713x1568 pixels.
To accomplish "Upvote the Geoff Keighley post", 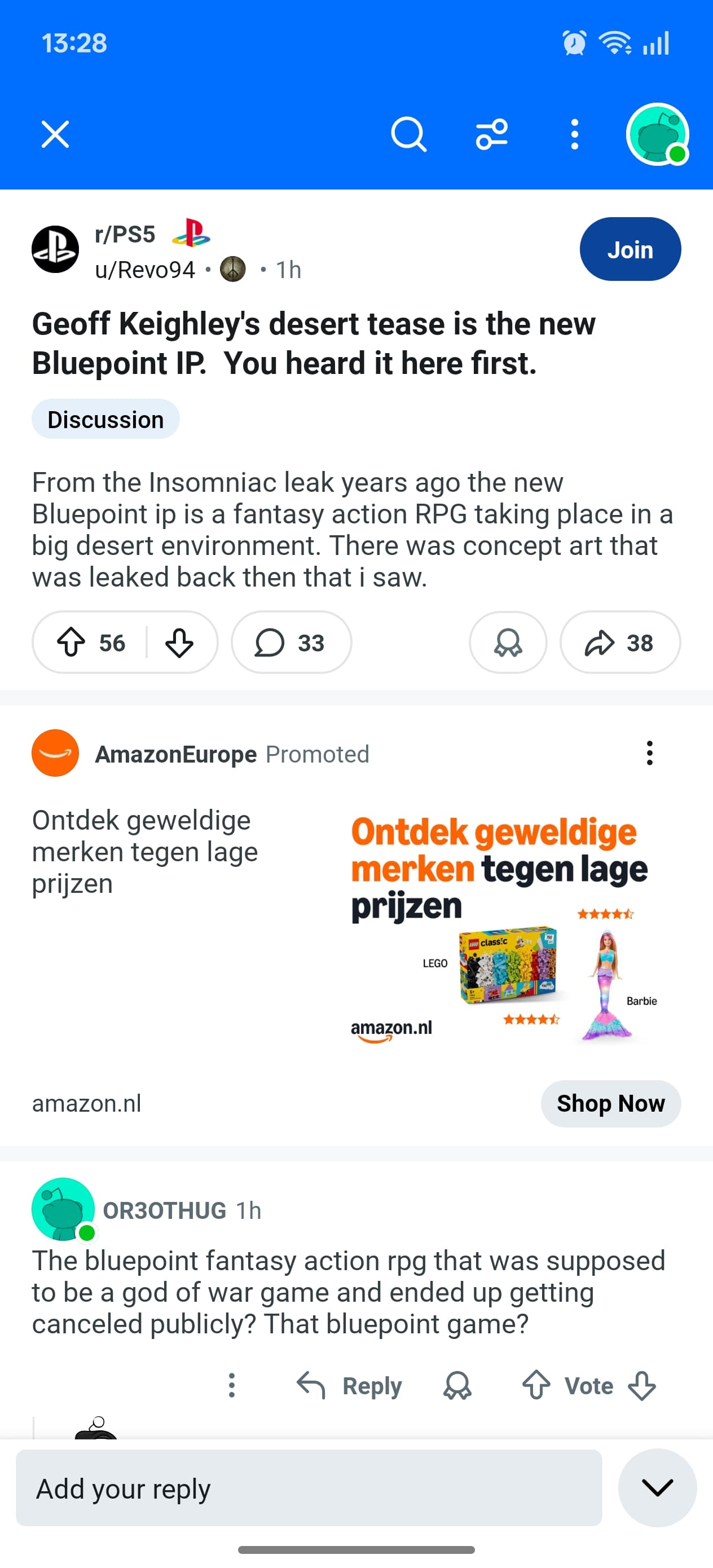I will tap(72, 643).
